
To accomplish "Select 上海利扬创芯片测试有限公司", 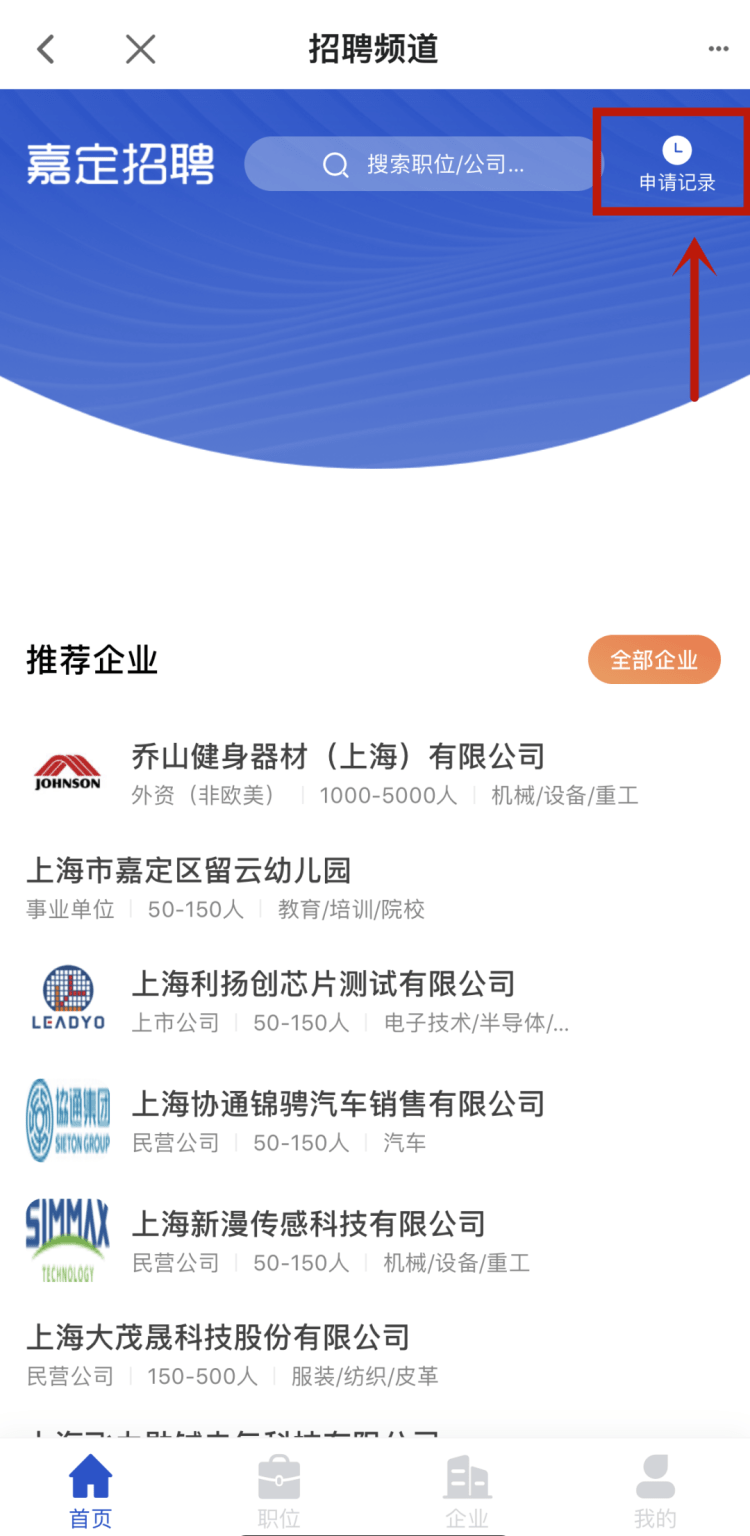I will click(375, 1002).
